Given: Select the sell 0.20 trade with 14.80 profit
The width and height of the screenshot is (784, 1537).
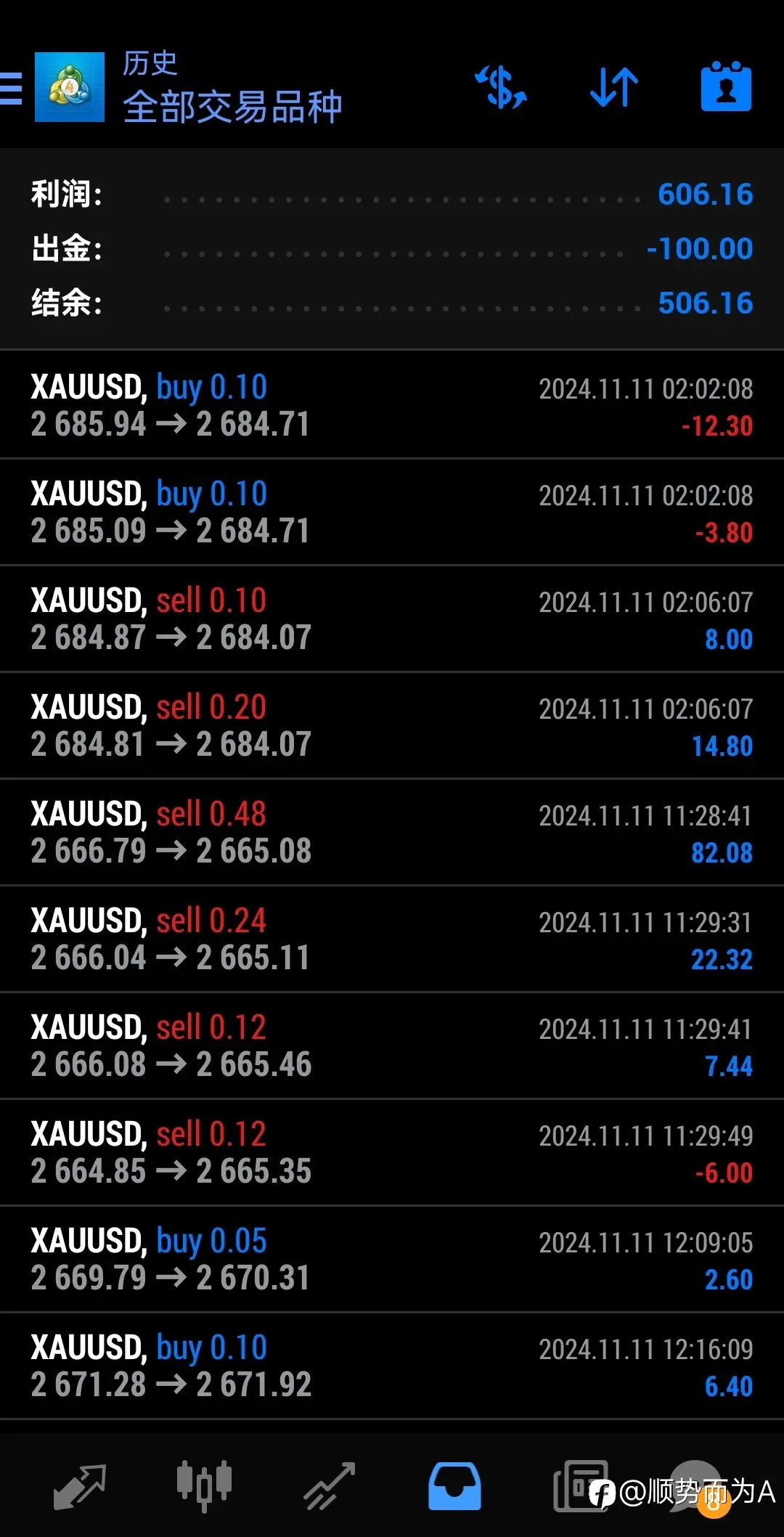Looking at the screenshot, I should point(392,725).
